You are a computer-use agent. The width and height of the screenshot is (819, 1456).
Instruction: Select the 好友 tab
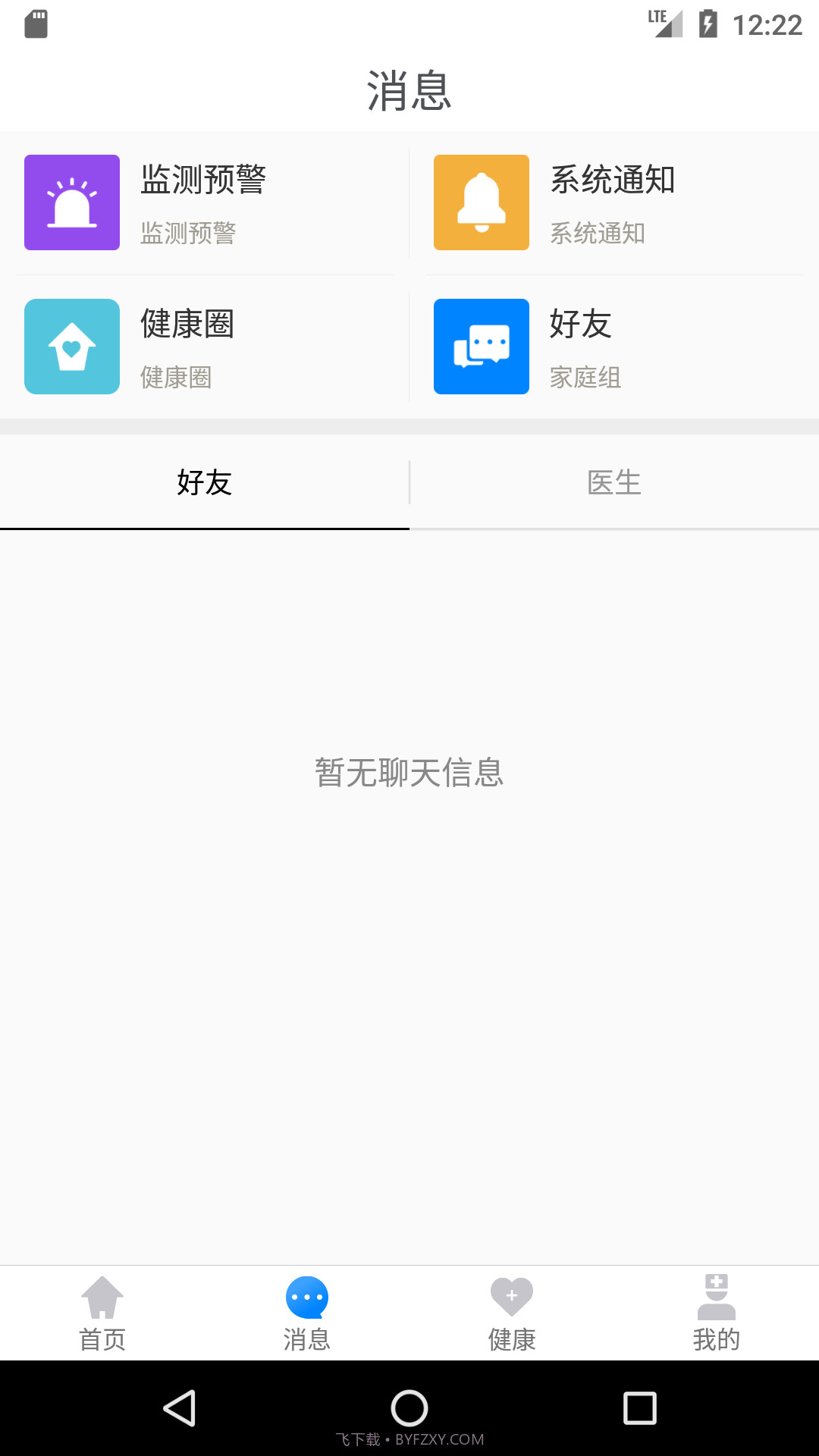[203, 483]
